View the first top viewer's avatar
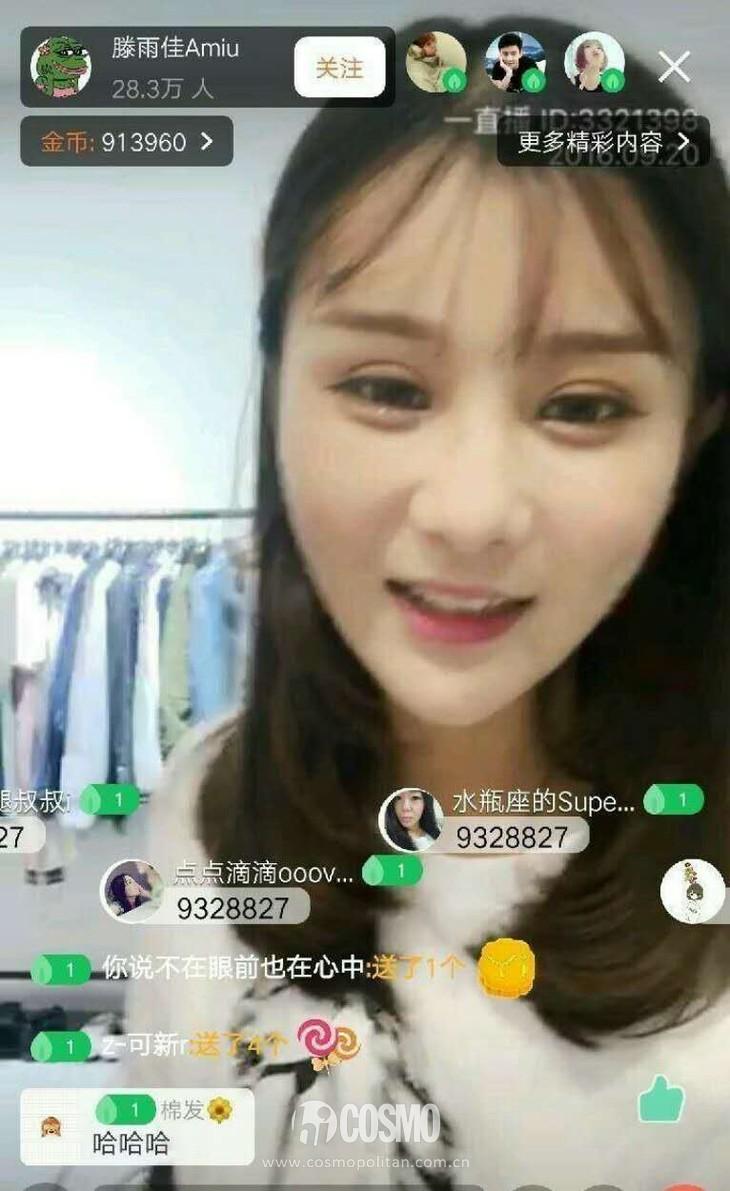730x1191 pixels. pyautogui.click(x=436, y=63)
